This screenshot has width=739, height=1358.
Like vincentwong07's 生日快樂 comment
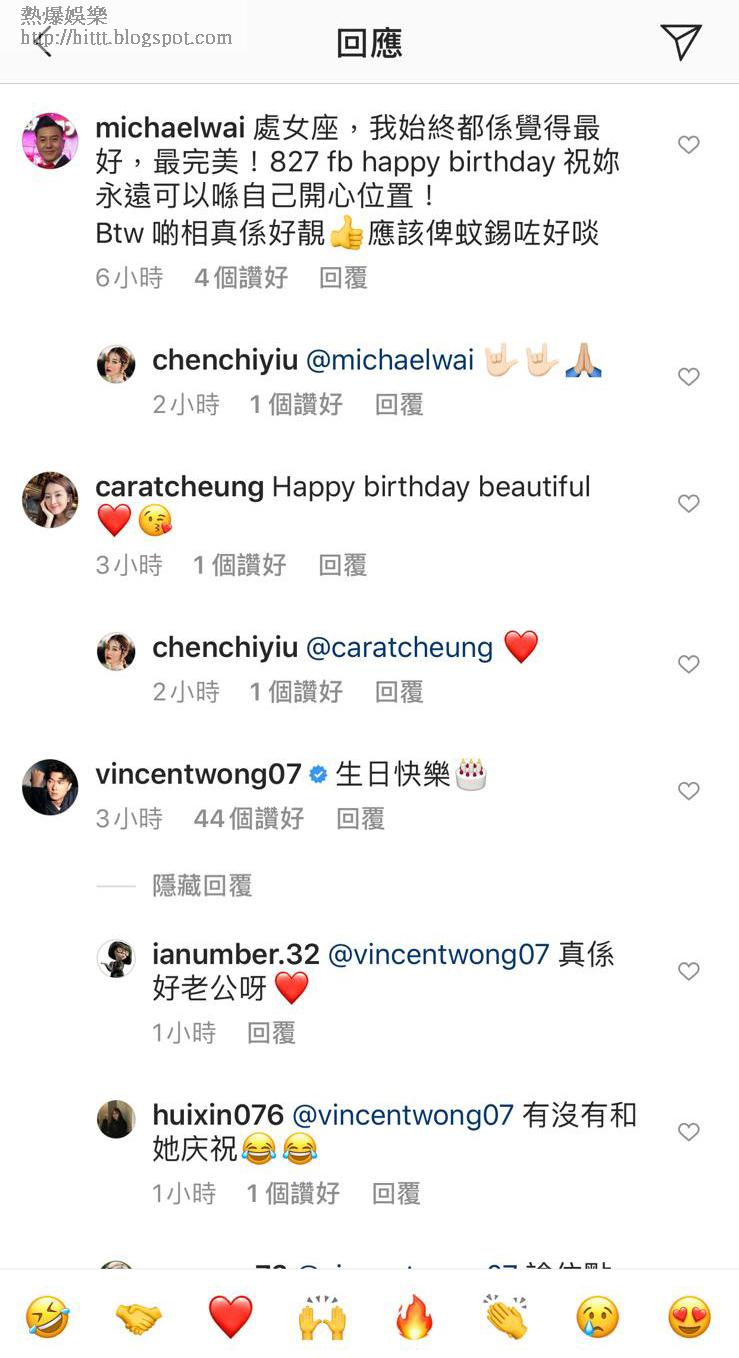click(x=688, y=791)
